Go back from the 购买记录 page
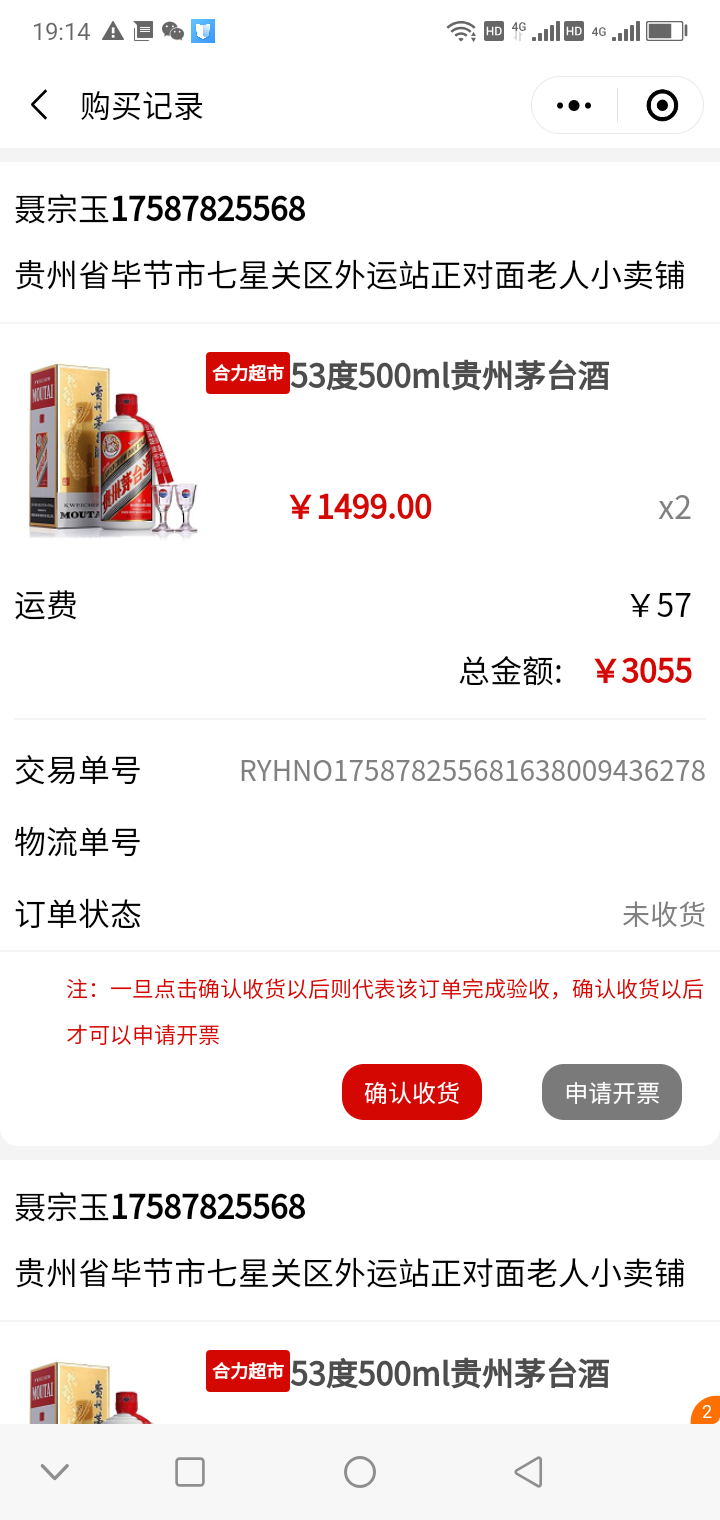 (x=40, y=105)
